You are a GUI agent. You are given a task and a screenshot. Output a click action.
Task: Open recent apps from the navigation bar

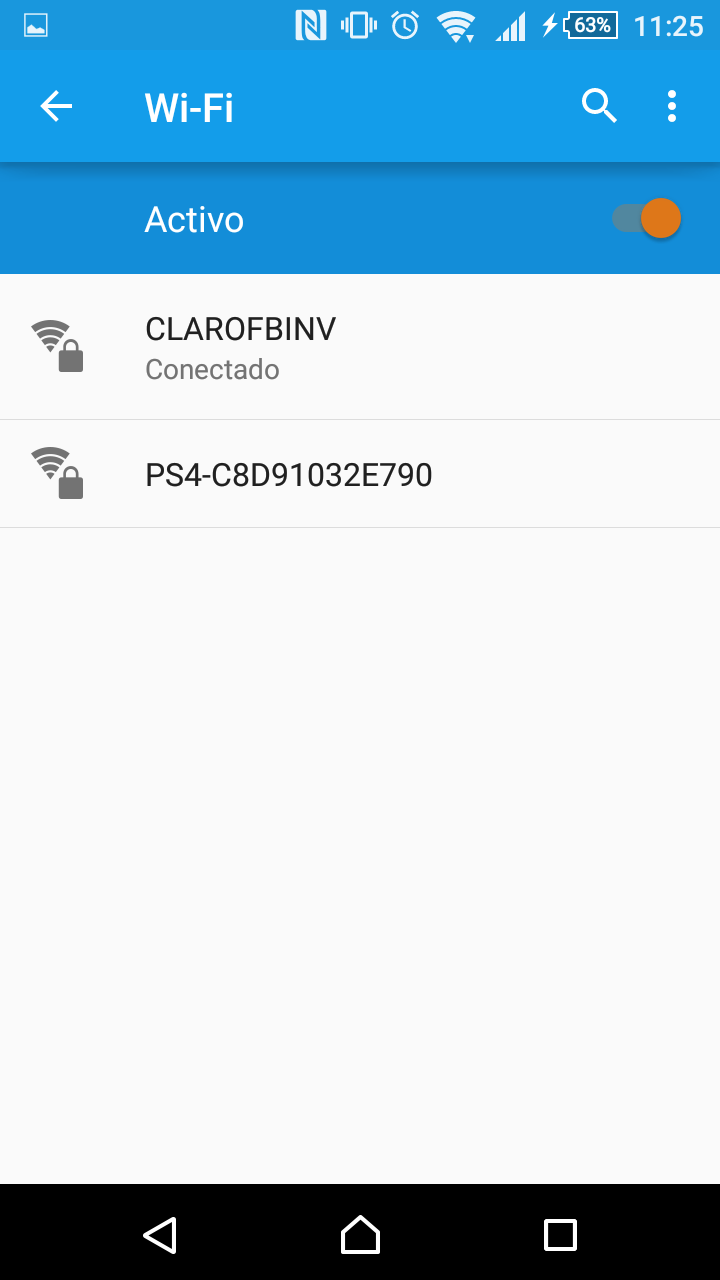(x=560, y=1234)
